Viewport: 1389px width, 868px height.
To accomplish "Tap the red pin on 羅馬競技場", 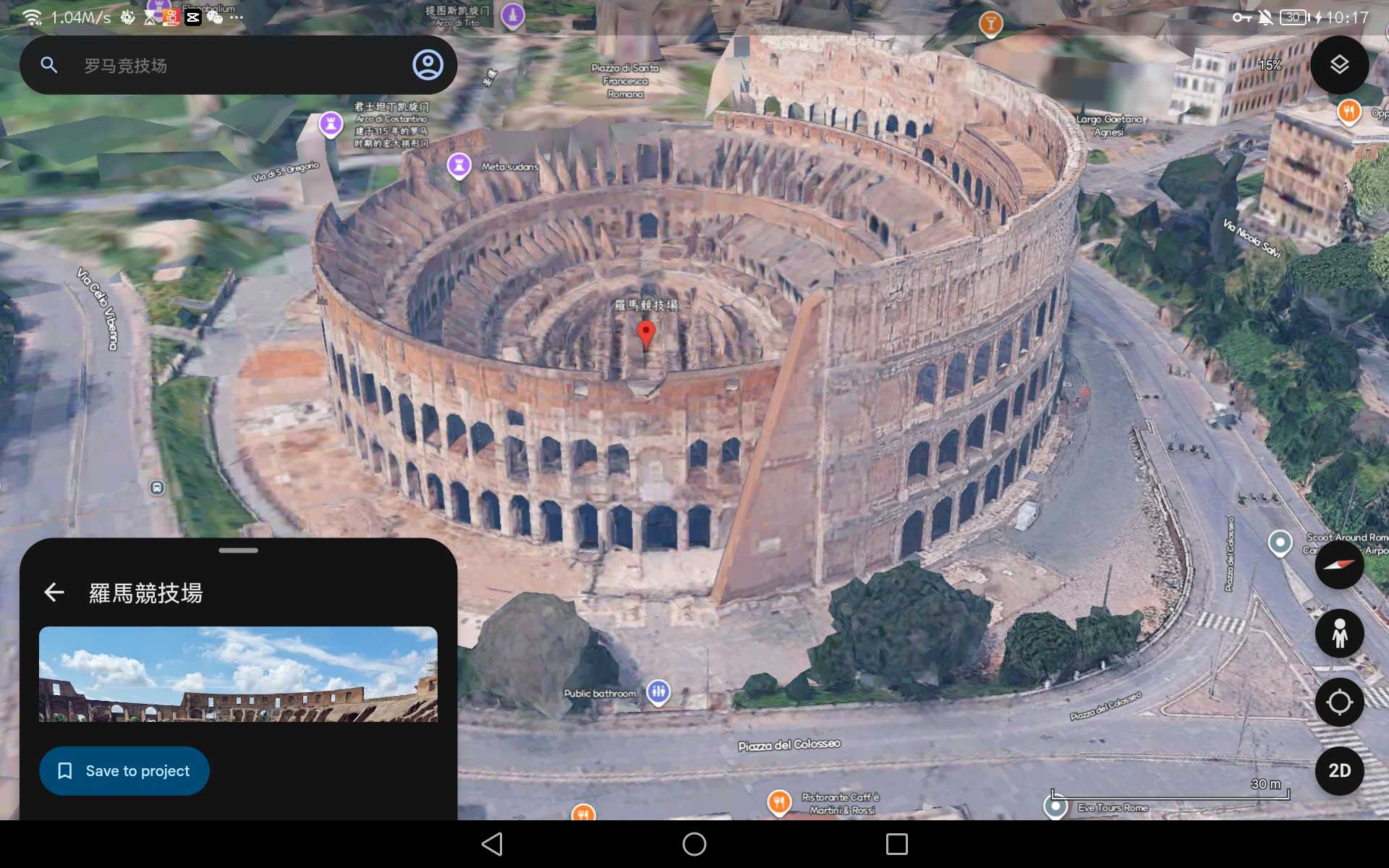I will (x=645, y=334).
